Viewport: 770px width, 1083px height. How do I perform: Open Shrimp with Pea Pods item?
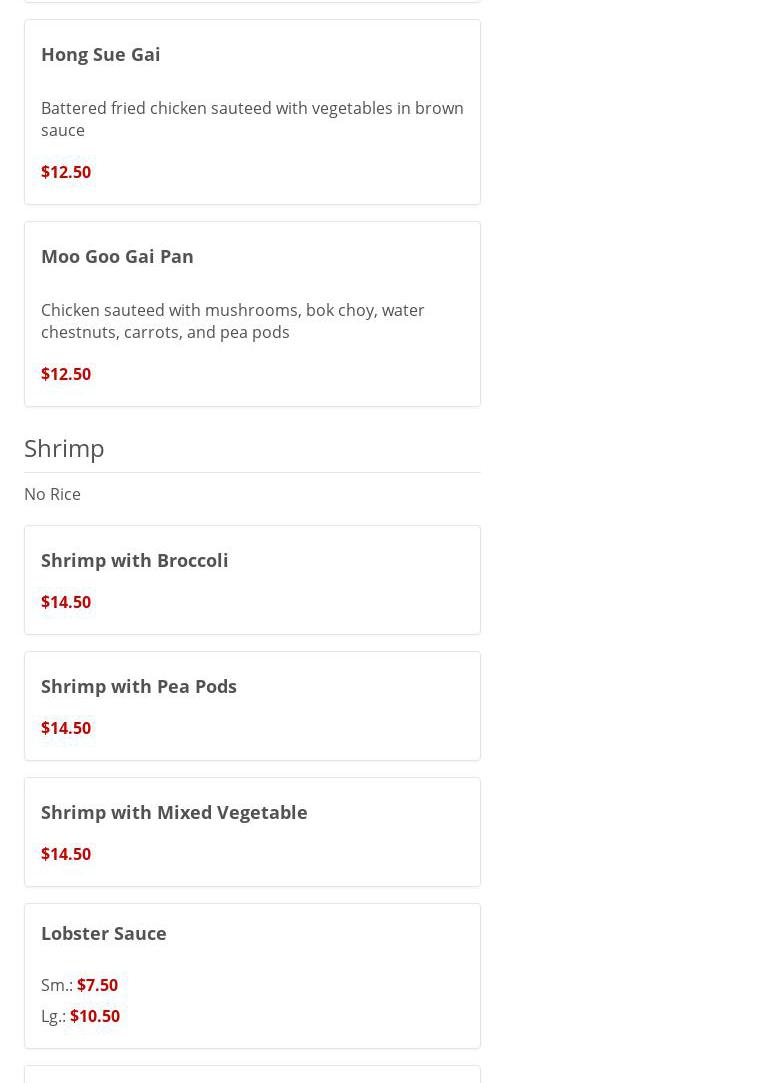139,686
